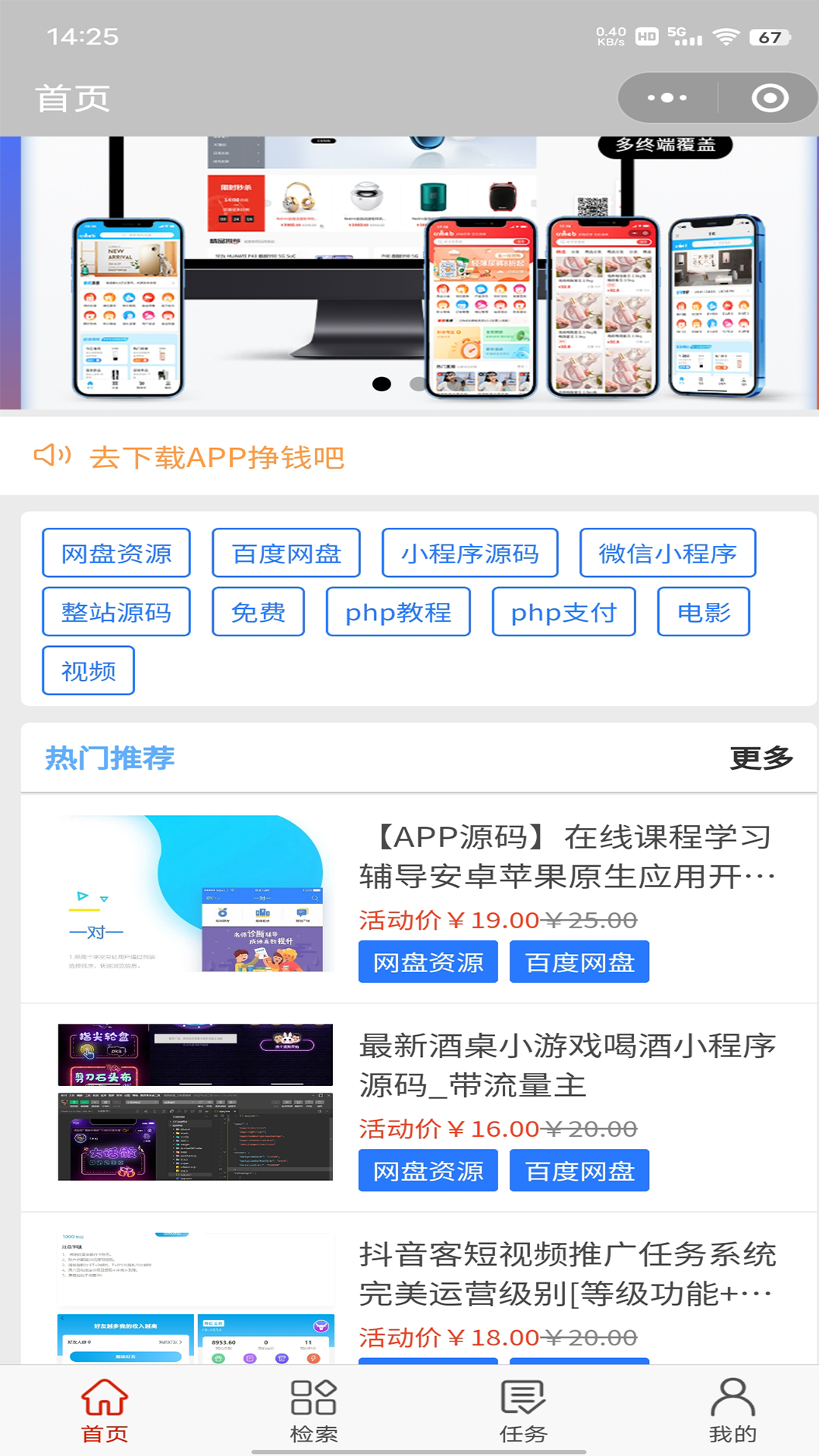Select the php支付 tag
The image size is (819, 1456).
563,612
